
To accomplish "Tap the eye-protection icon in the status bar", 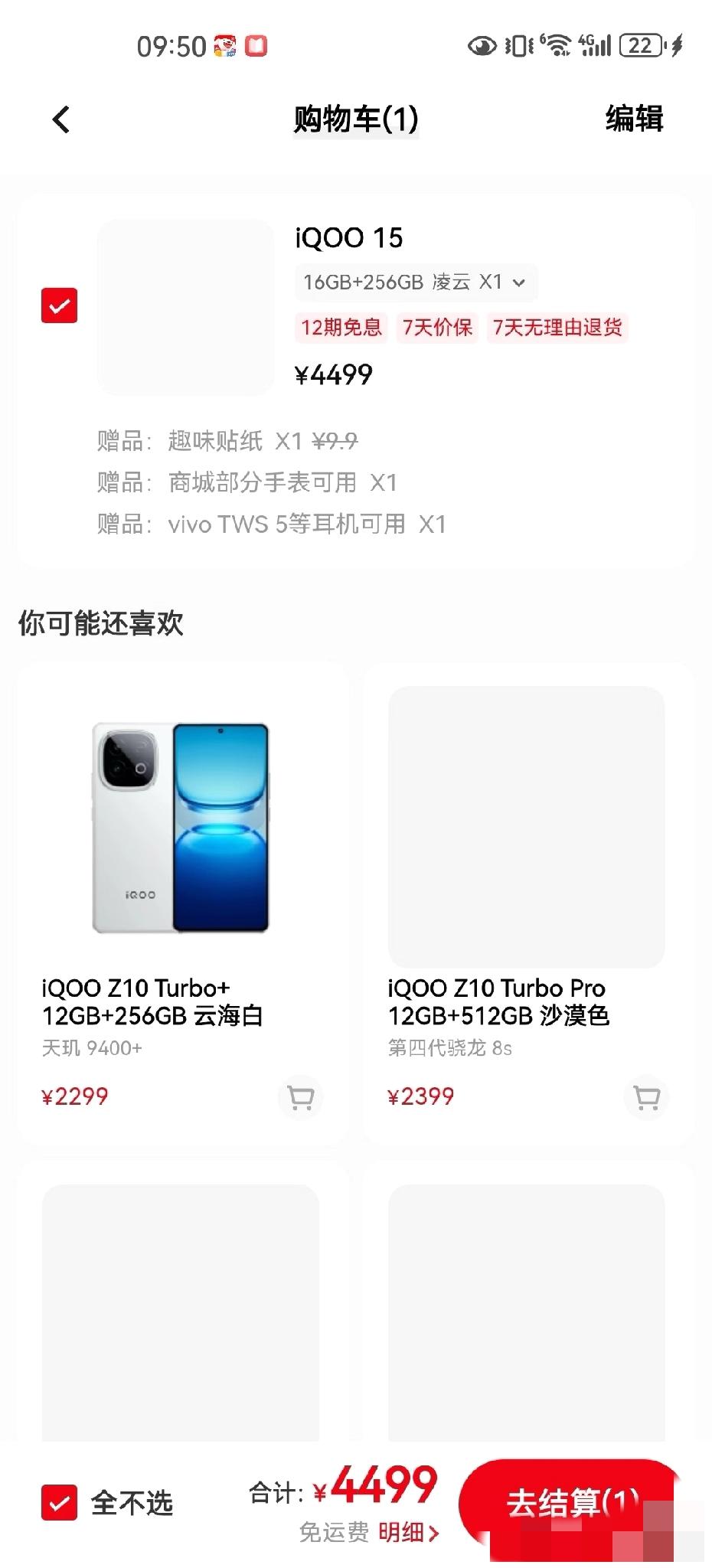I will [481, 46].
